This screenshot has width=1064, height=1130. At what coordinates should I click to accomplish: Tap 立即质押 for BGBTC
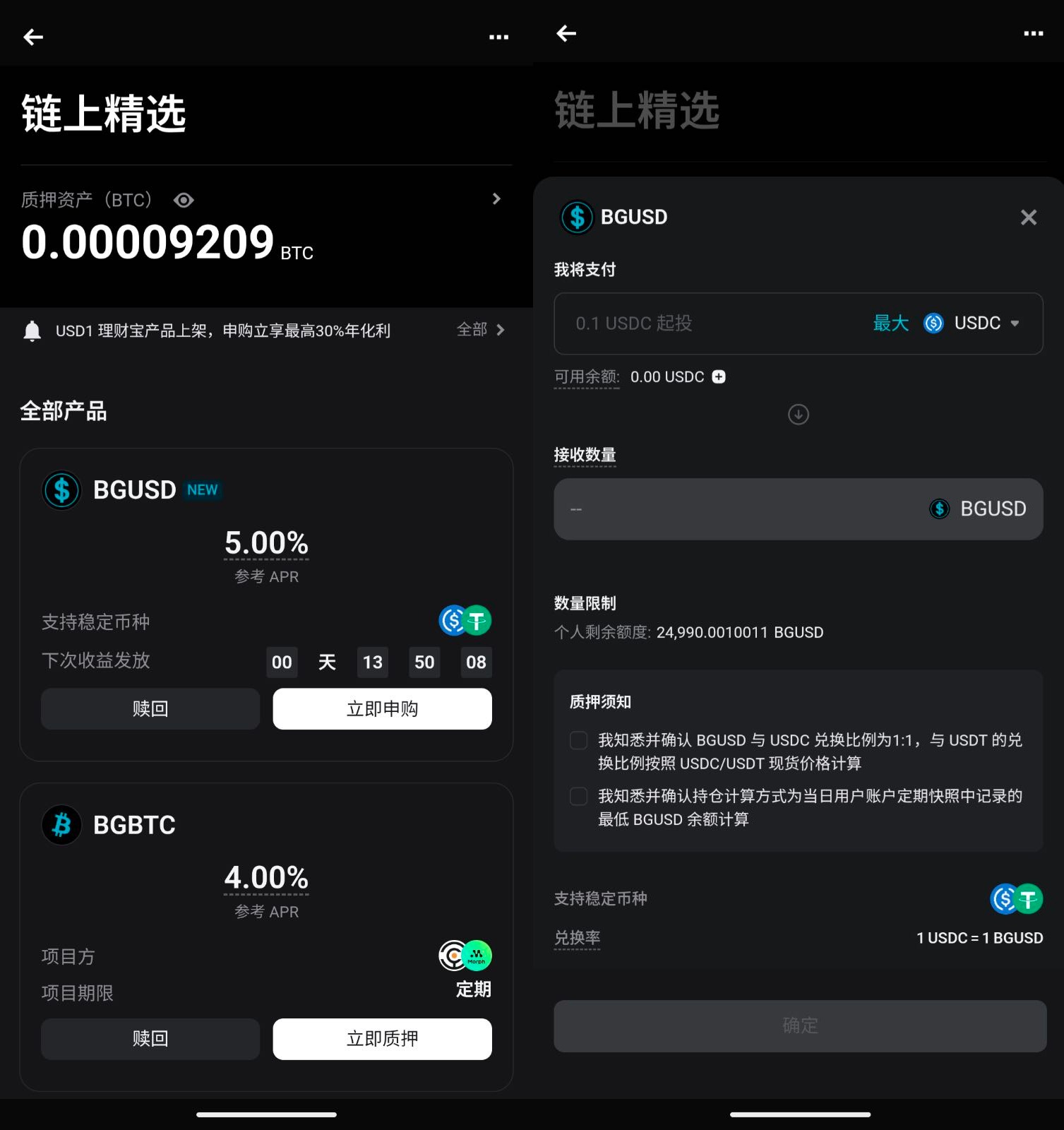click(x=382, y=1039)
